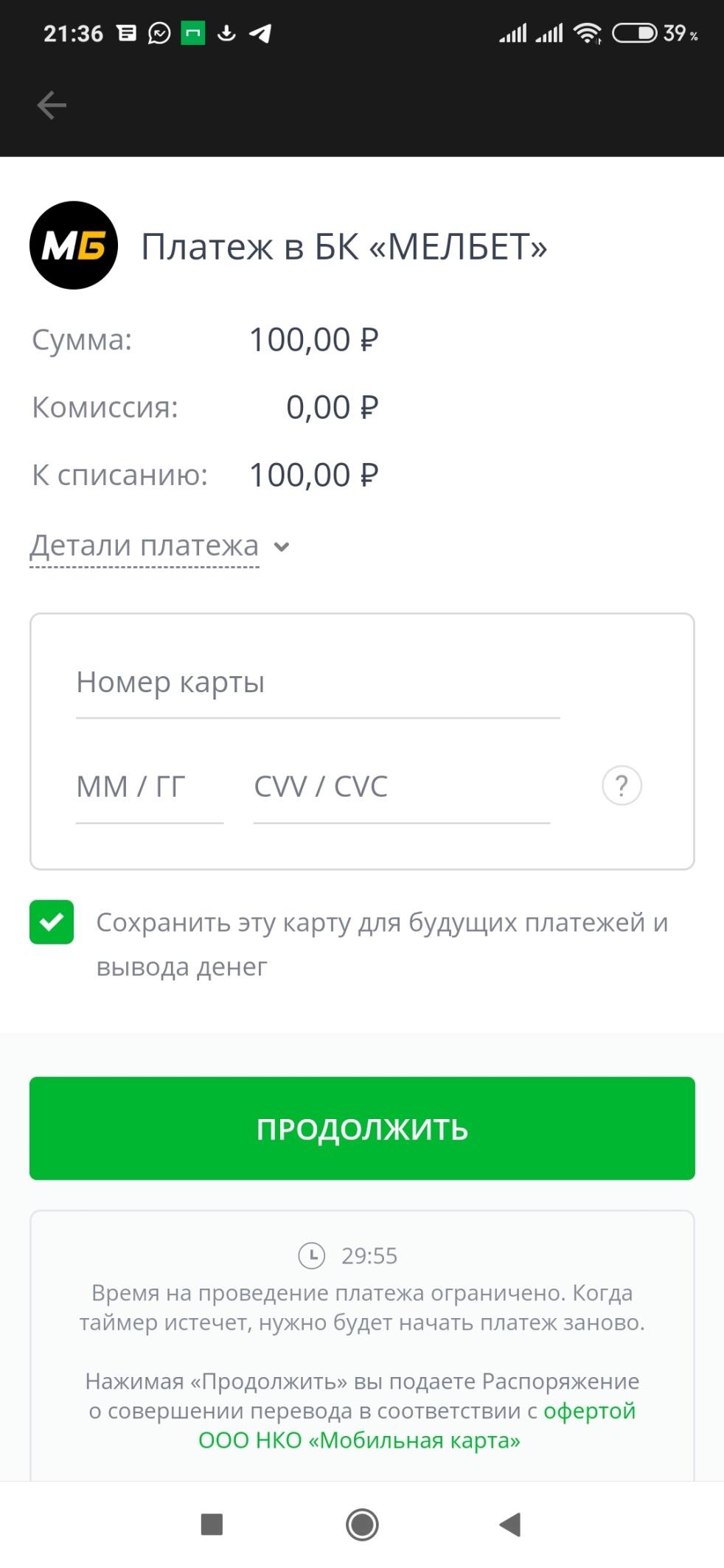724x1568 pixels.
Task: Tap the battery level indicator
Action: tap(636, 32)
